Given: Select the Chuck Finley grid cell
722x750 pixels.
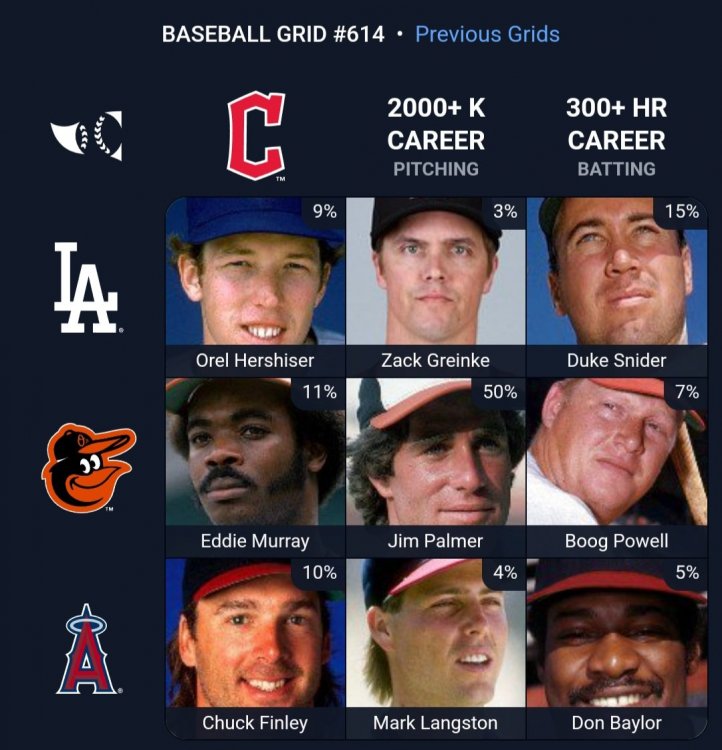Looking at the screenshot, I should [255, 647].
